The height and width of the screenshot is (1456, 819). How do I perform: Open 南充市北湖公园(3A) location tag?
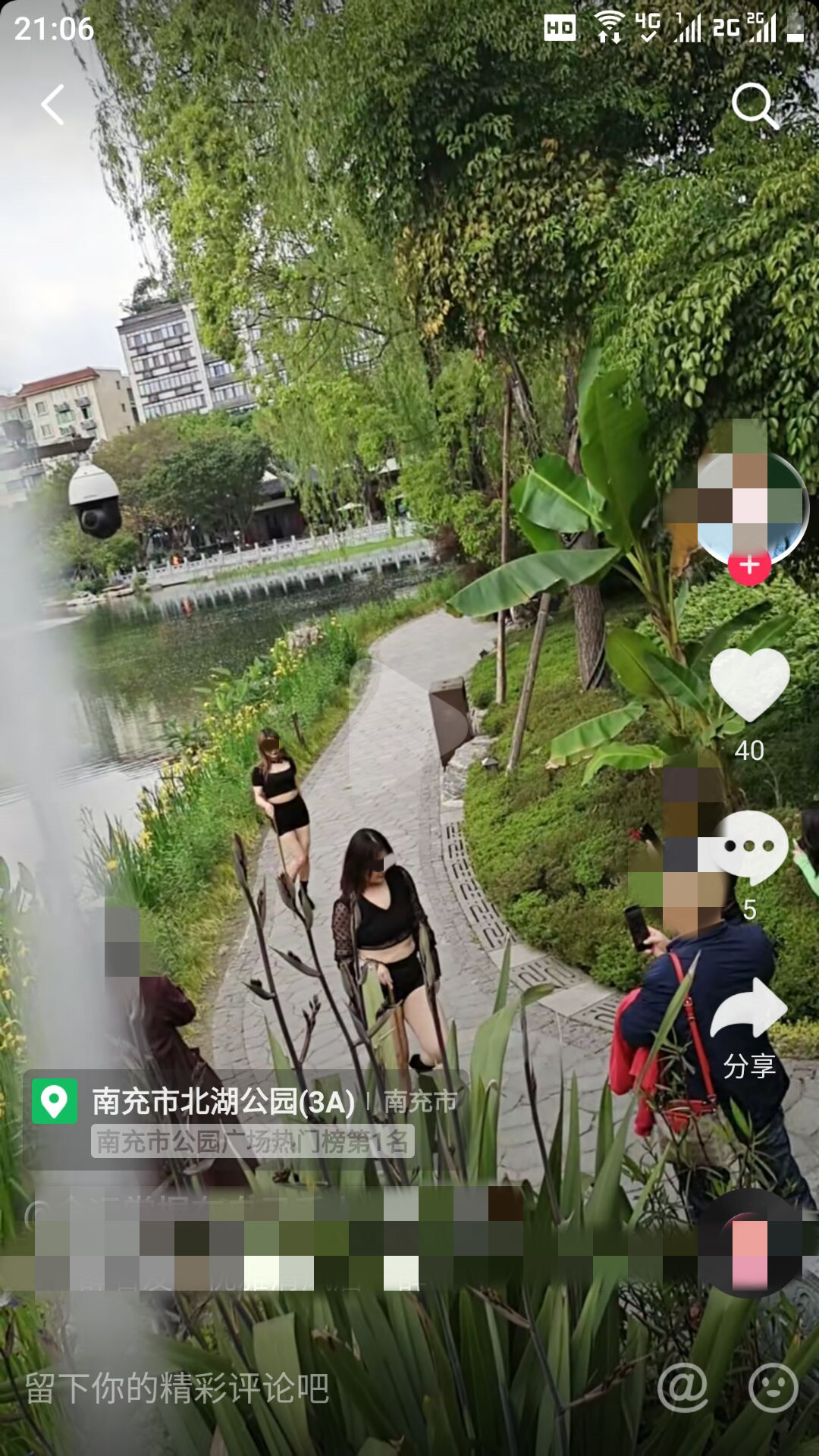point(223,1102)
